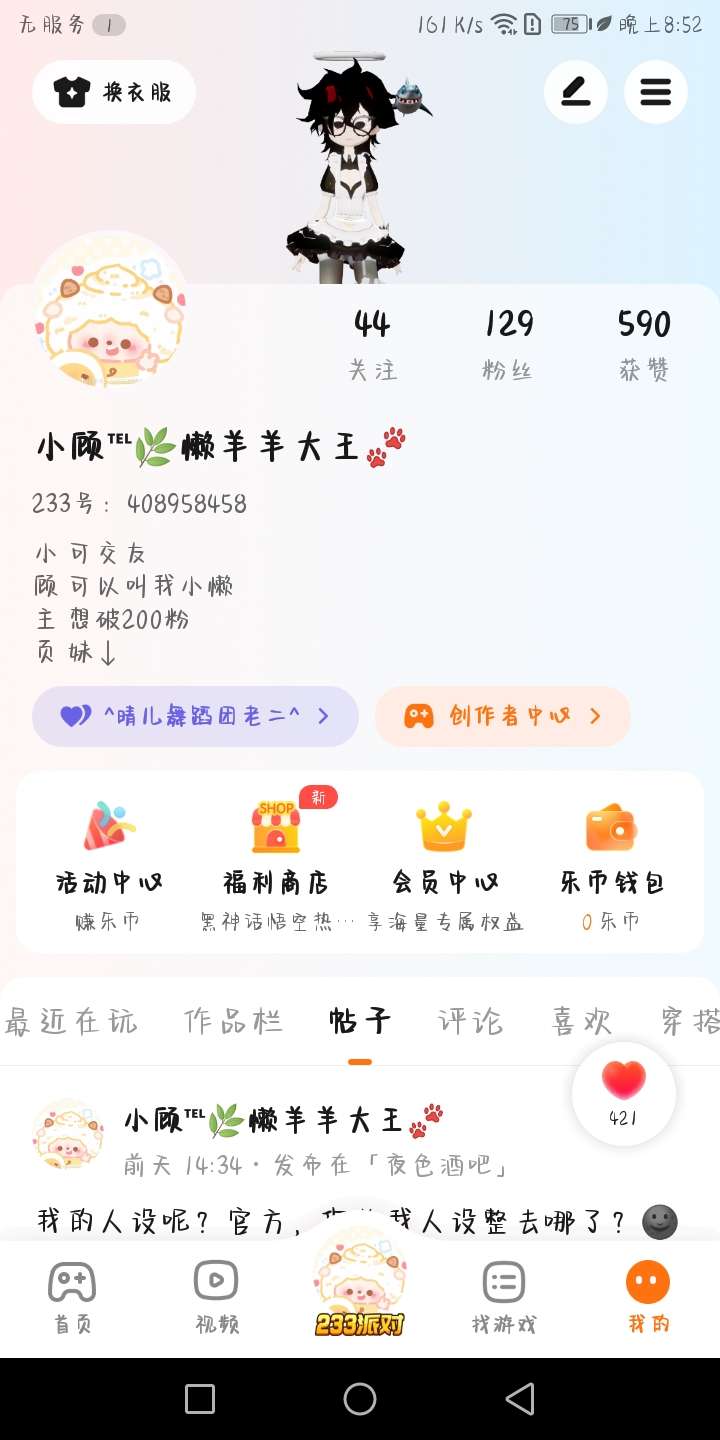View the 129 粉丝 followers list
The width and height of the screenshot is (720, 1440).
pos(508,345)
